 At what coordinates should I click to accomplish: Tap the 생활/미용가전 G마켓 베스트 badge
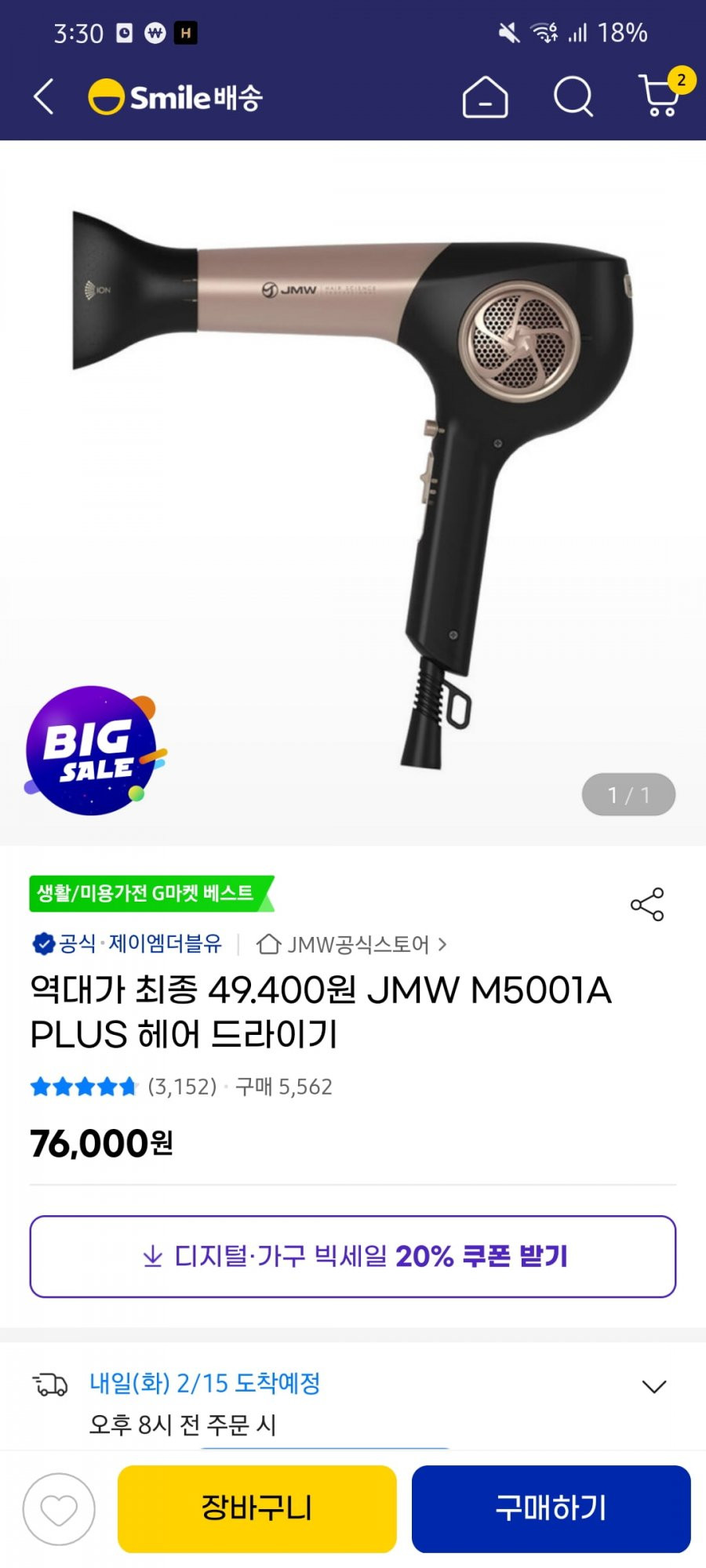[x=149, y=894]
